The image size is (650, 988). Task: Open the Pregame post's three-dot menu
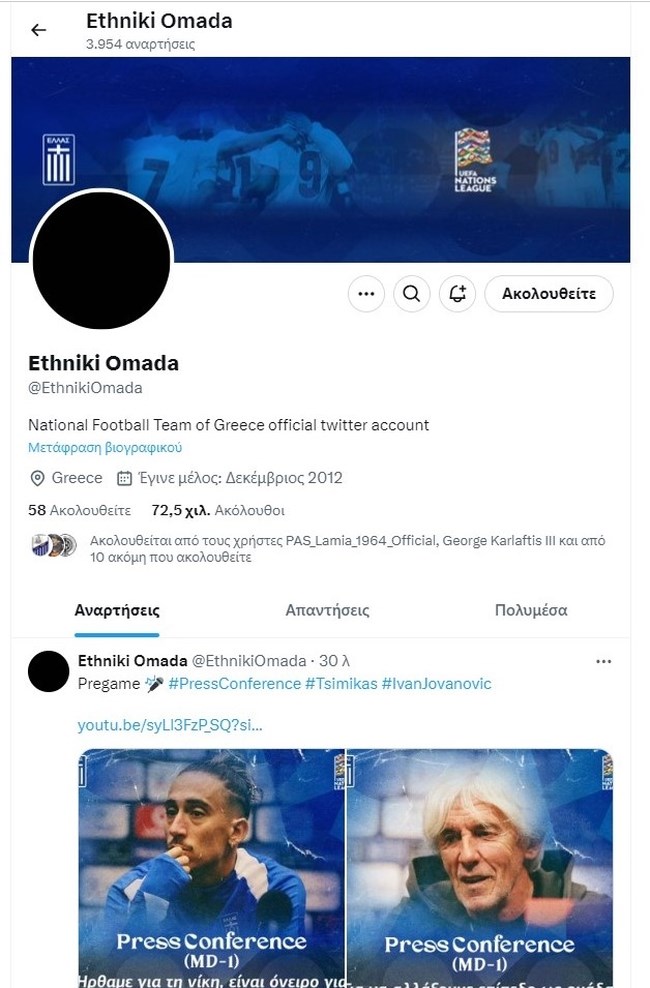click(x=603, y=661)
